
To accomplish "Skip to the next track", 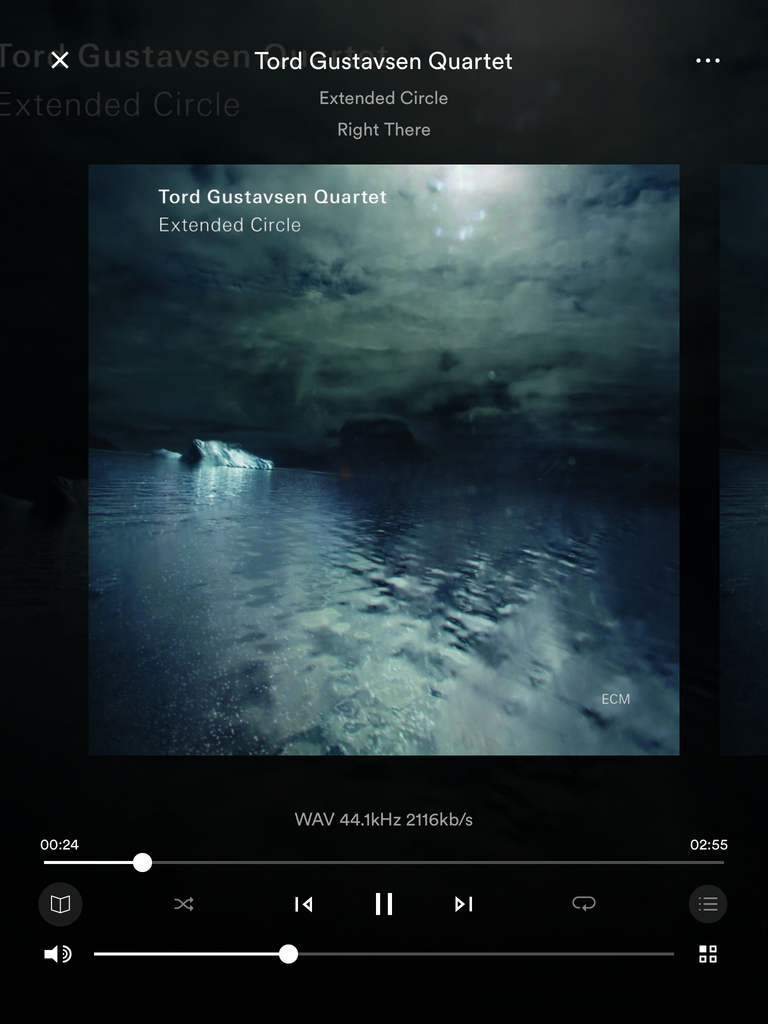I will tap(463, 904).
